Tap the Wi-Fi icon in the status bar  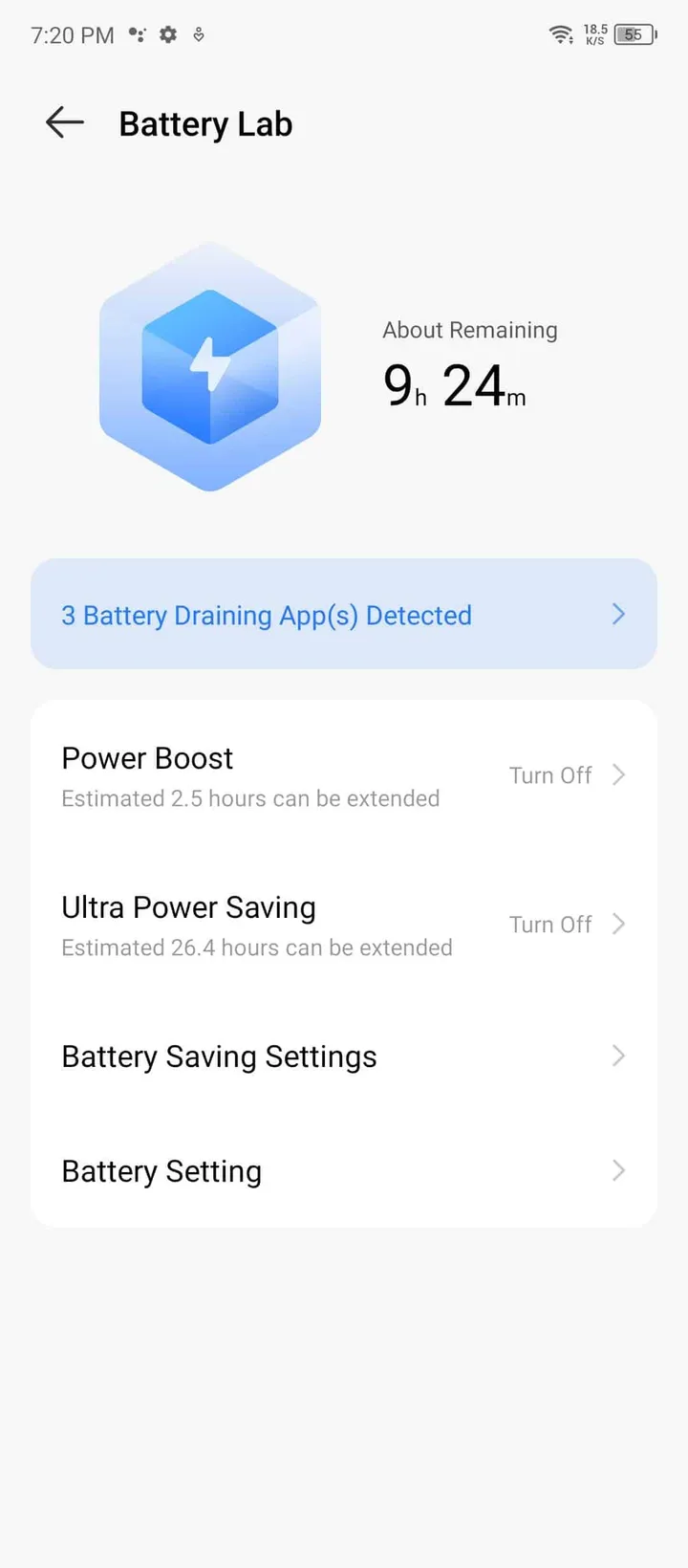tap(560, 34)
